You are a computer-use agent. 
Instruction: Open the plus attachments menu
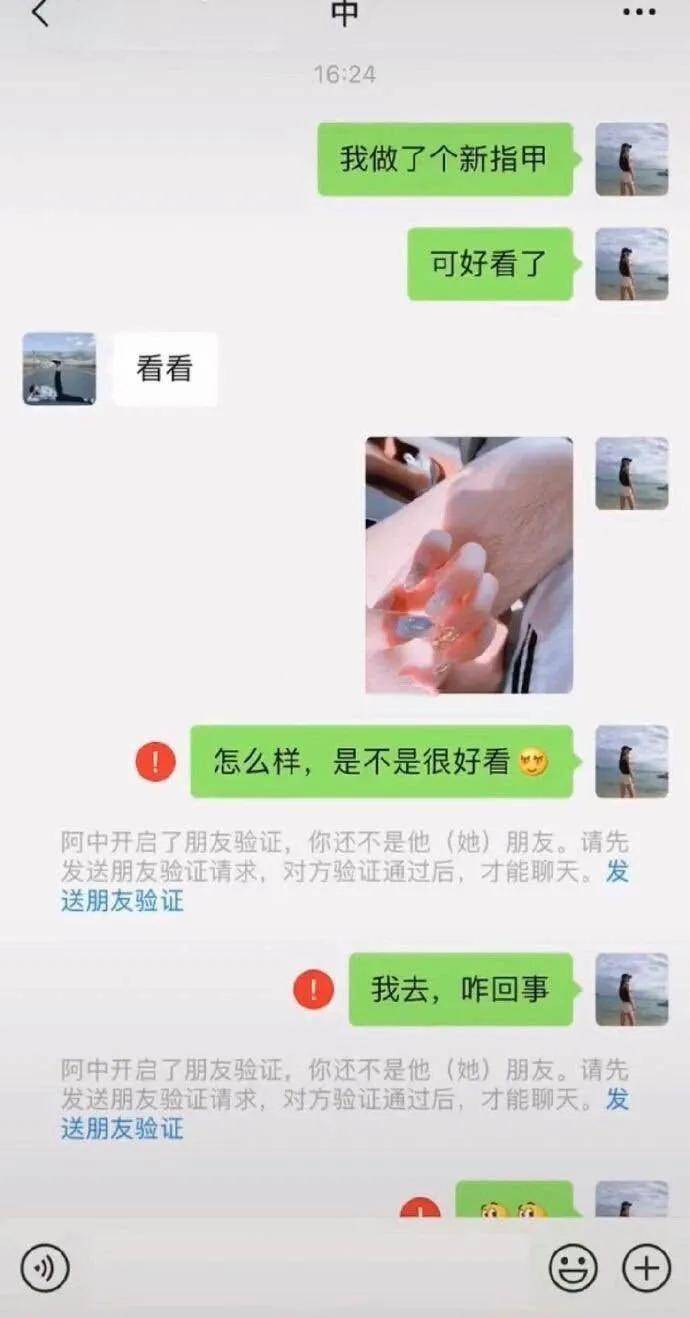click(x=646, y=1269)
